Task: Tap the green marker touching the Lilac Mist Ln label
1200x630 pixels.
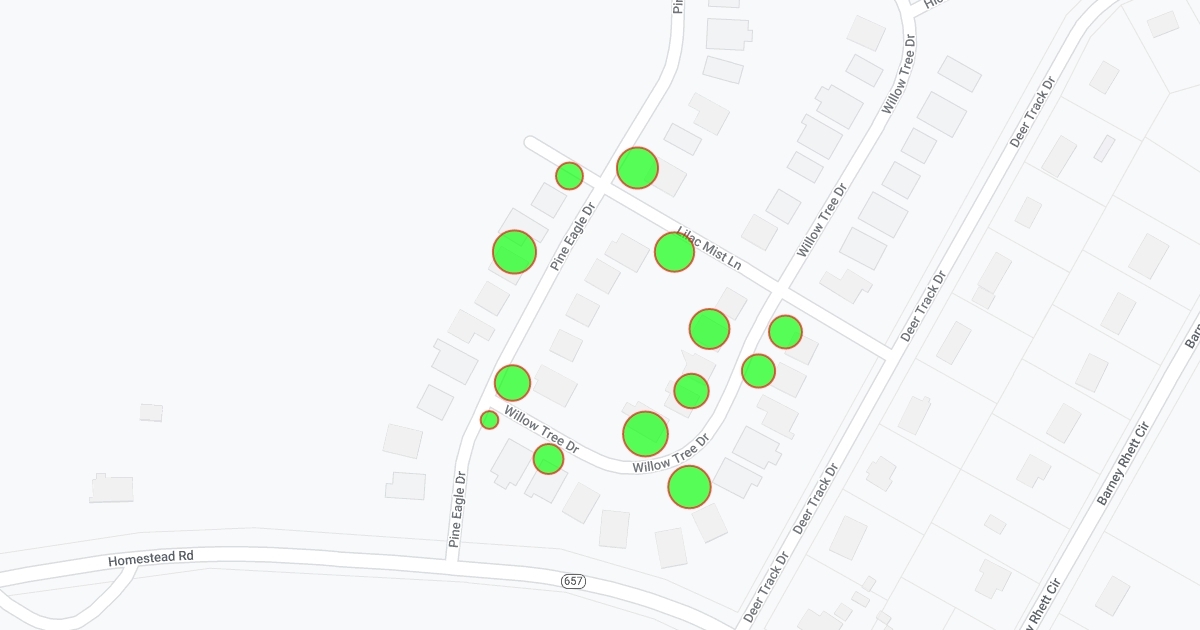Action: point(674,251)
